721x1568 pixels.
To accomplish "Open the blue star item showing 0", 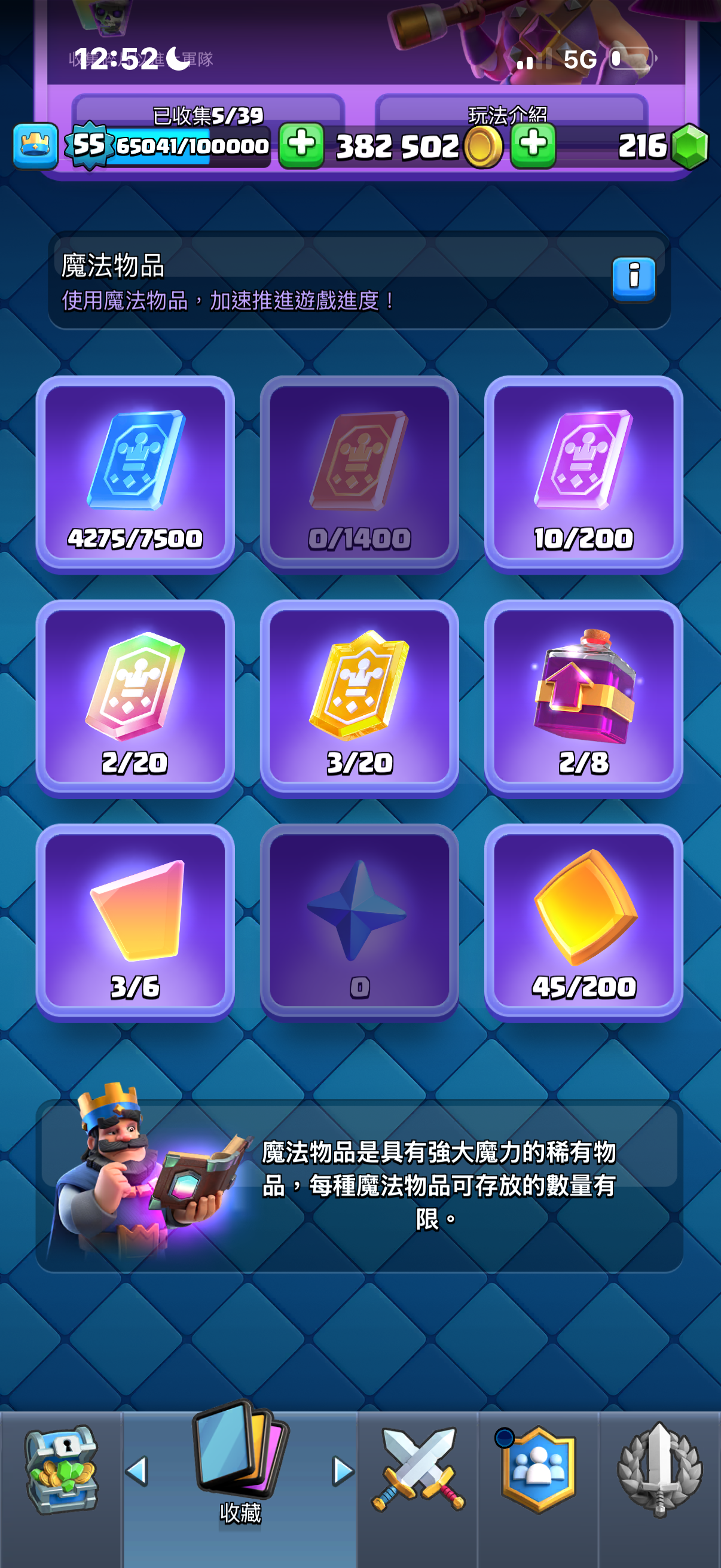I will point(359,922).
